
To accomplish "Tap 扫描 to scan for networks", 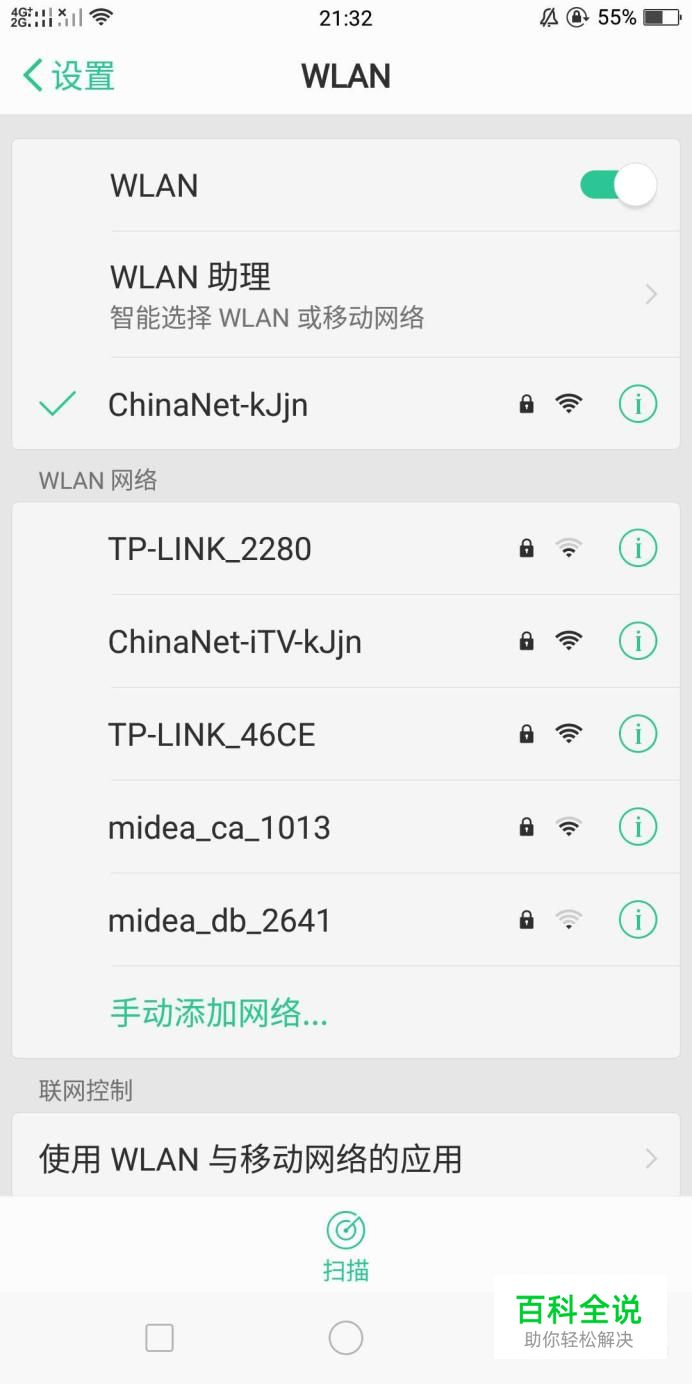I will click(346, 1246).
